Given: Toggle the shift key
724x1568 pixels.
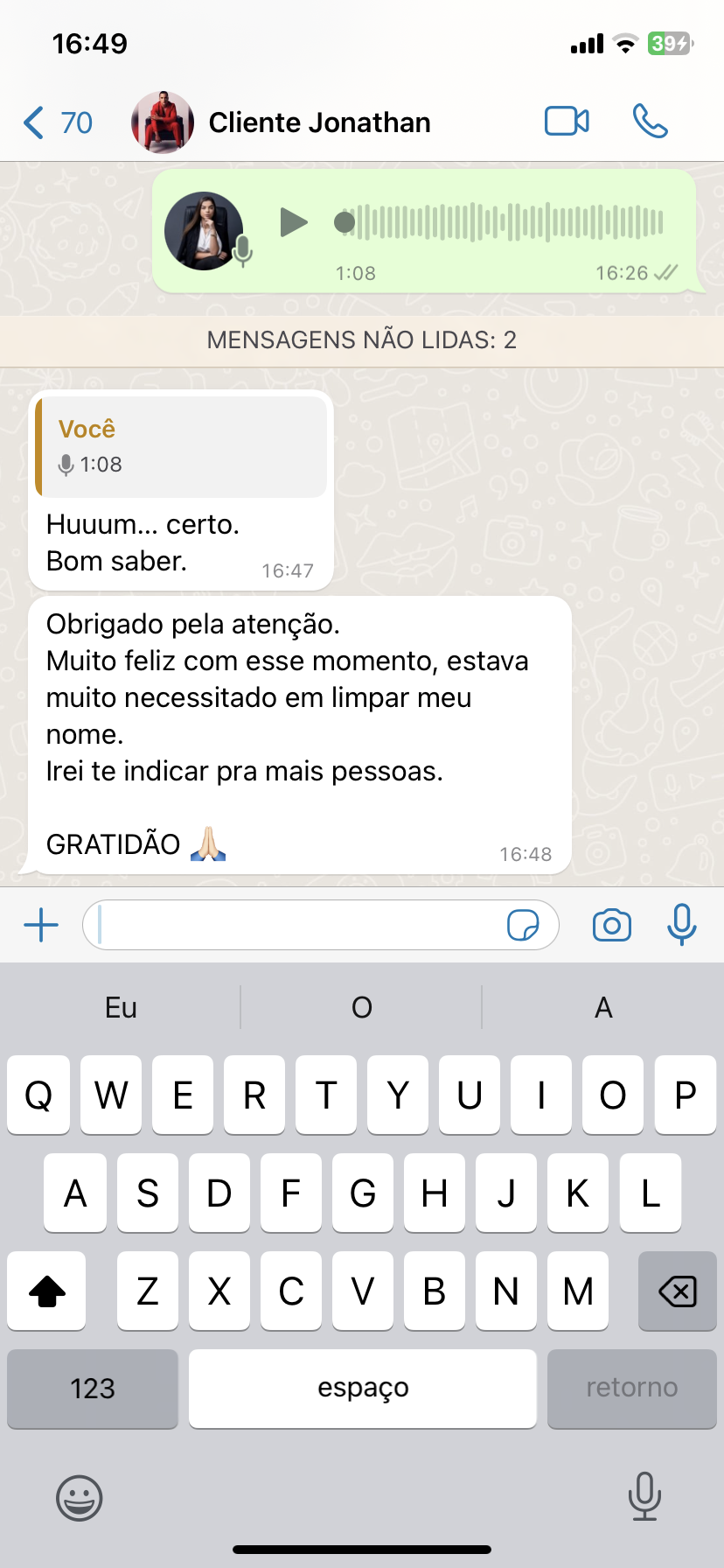Looking at the screenshot, I should (47, 1291).
